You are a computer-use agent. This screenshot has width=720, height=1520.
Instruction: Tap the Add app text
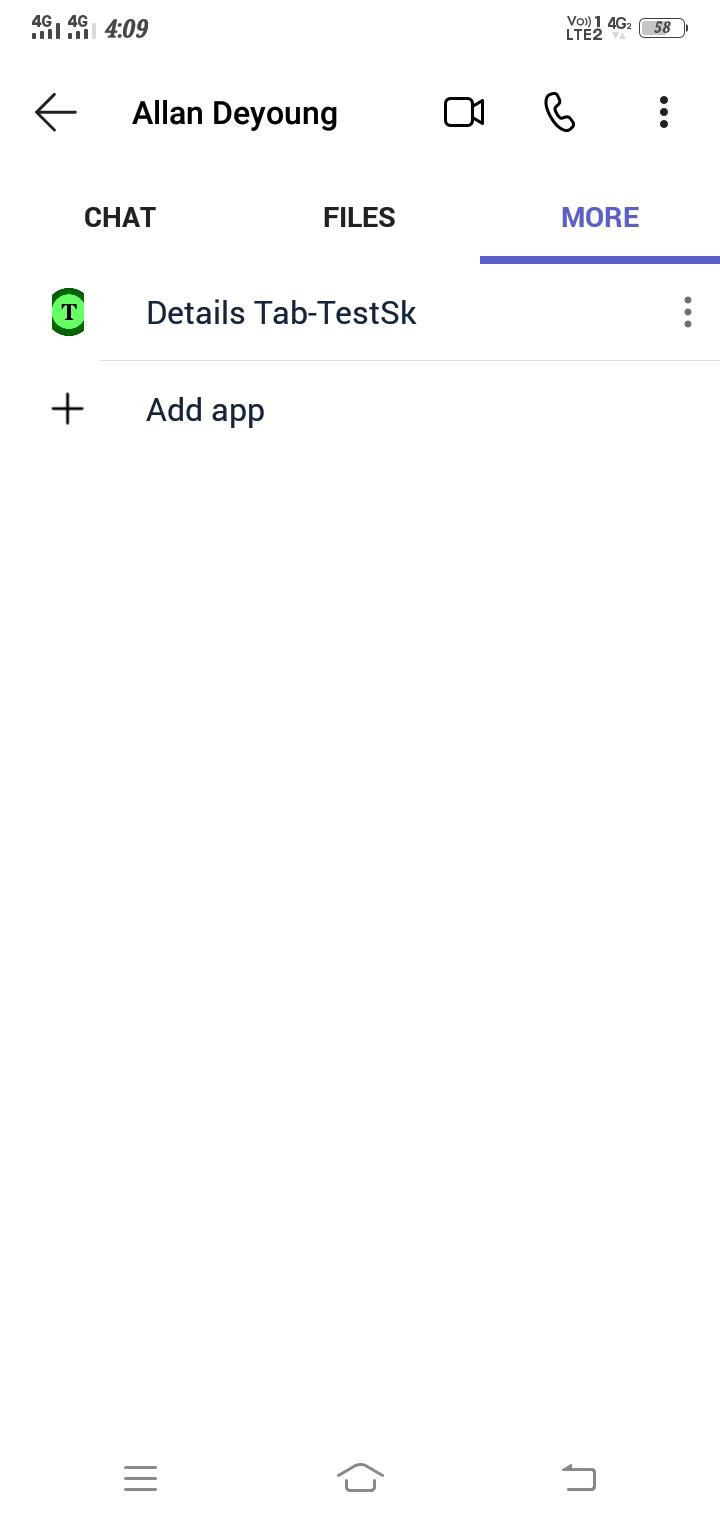[x=205, y=409]
